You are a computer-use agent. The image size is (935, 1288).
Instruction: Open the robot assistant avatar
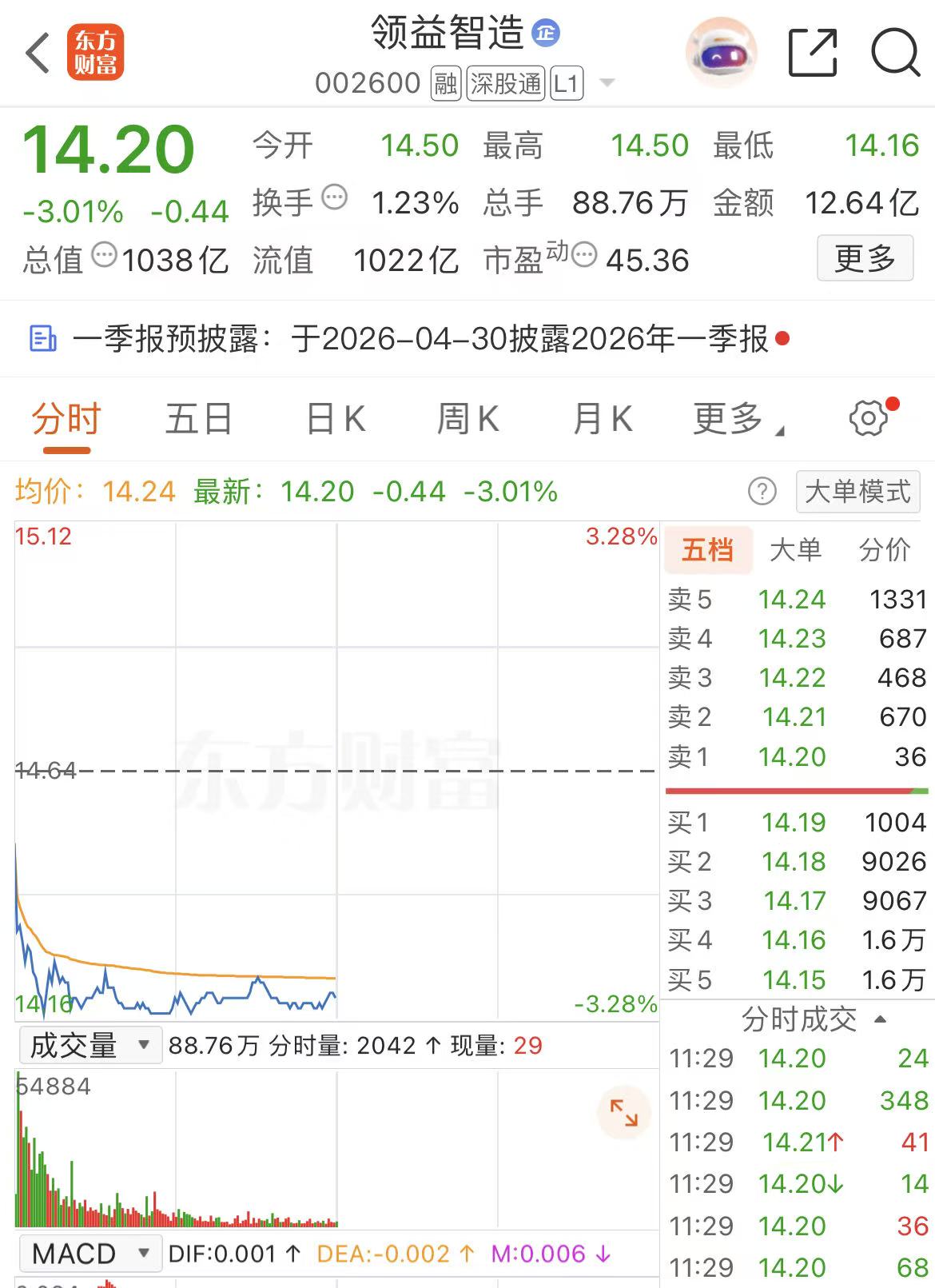[x=721, y=53]
